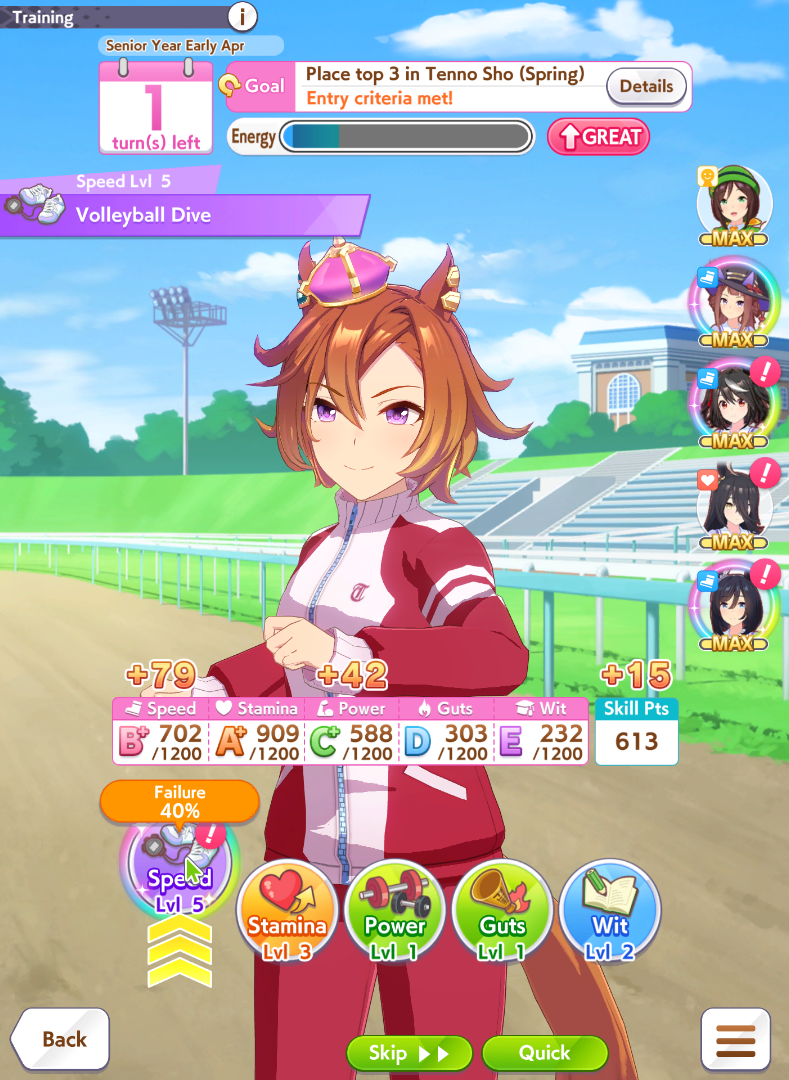Open the training info icon
This screenshot has width=789, height=1080.
242,16
